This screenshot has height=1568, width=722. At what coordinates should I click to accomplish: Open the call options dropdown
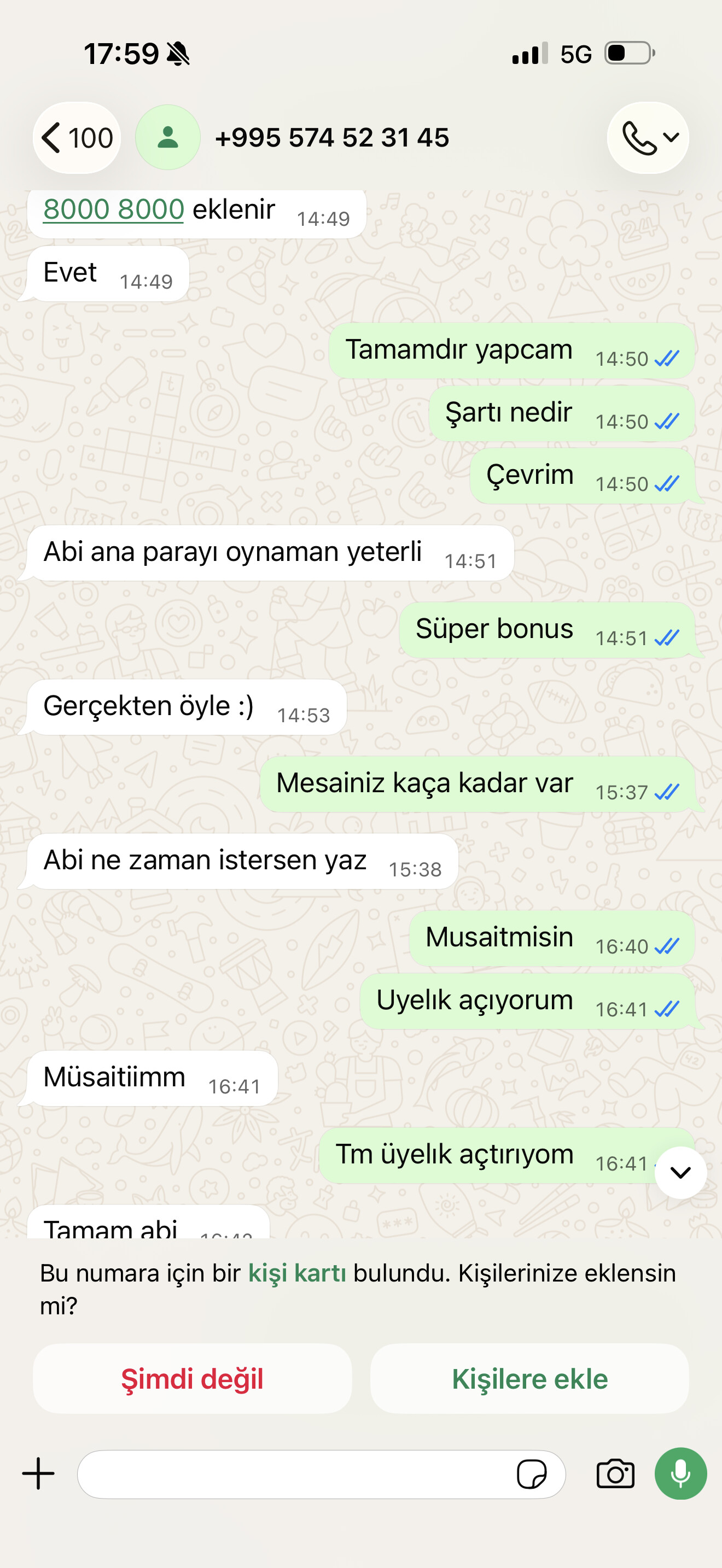[648, 138]
